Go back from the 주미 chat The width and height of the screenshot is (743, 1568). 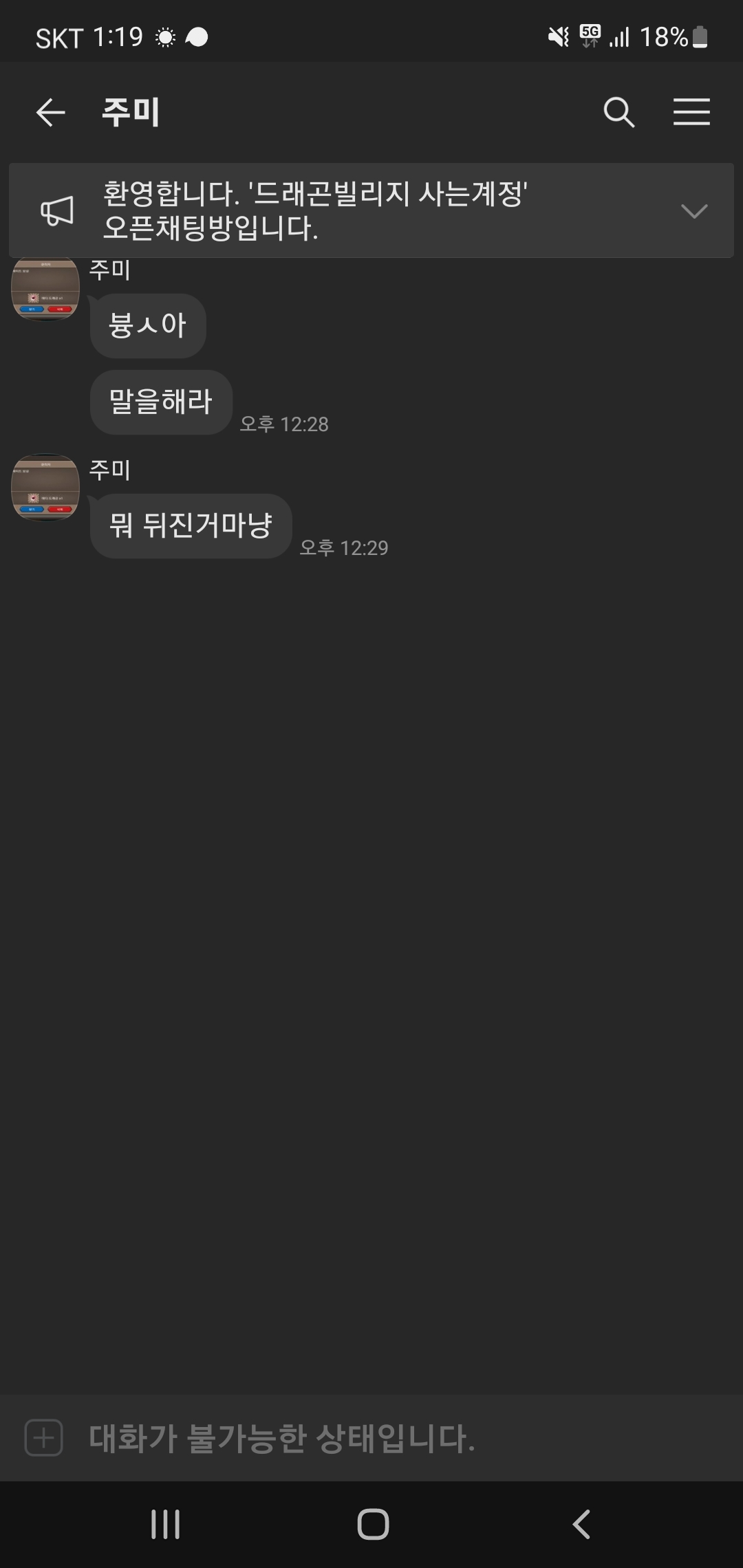click(51, 112)
